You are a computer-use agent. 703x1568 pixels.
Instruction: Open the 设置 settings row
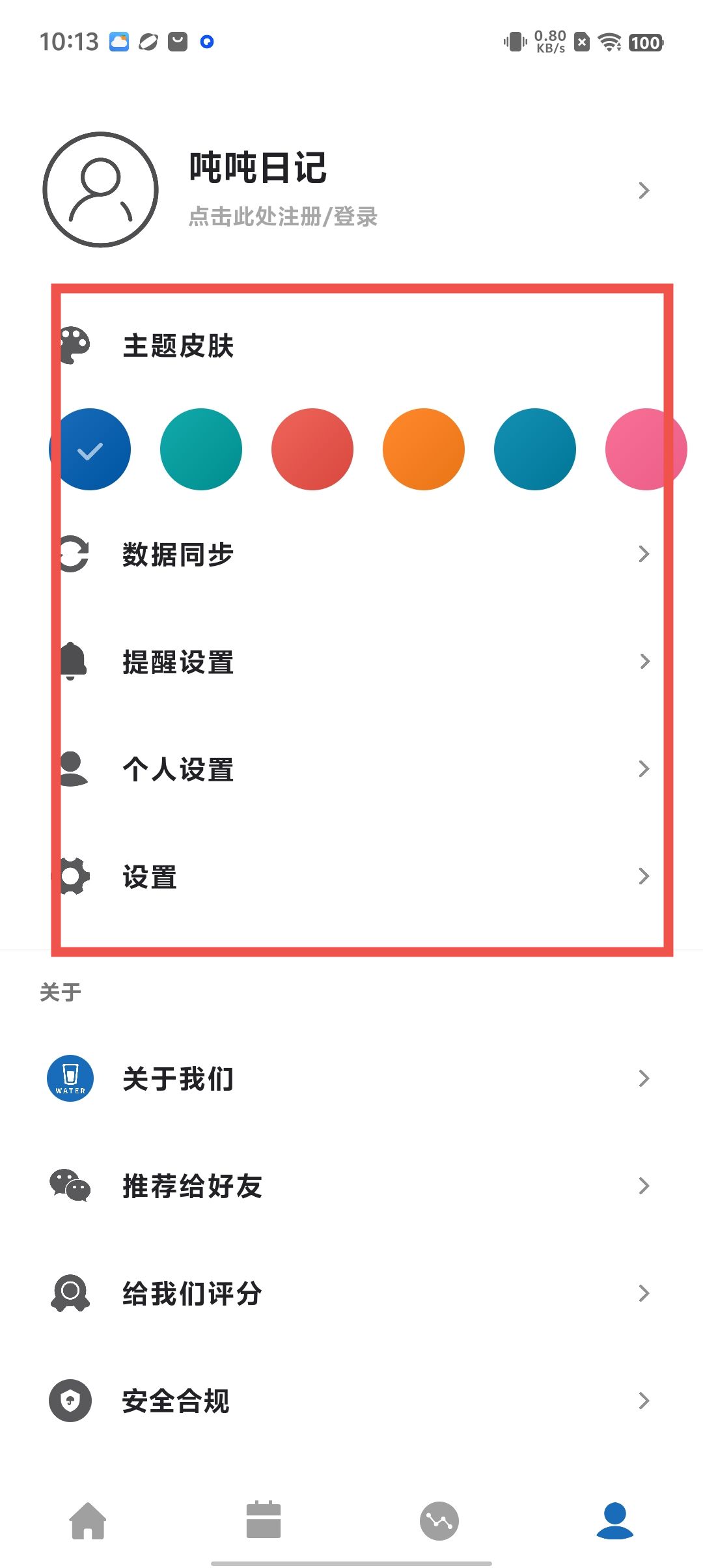pyautogui.click(x=351, y=876)
